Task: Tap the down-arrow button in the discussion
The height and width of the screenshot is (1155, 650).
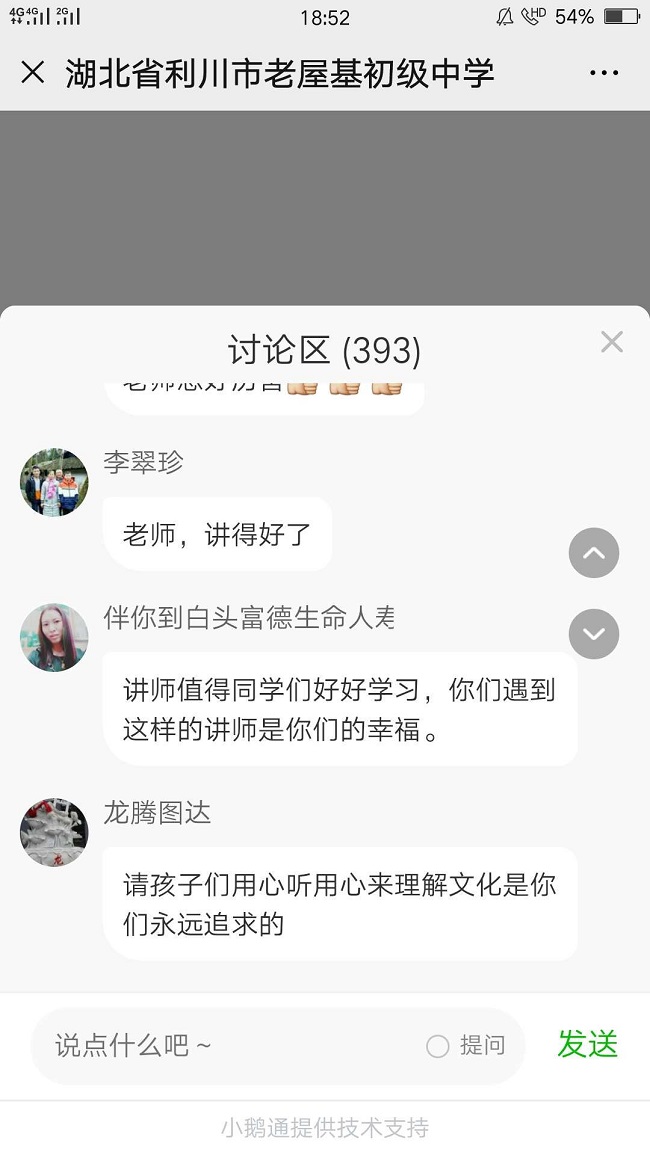Action: pyautogui.click(x=594, y=634)
